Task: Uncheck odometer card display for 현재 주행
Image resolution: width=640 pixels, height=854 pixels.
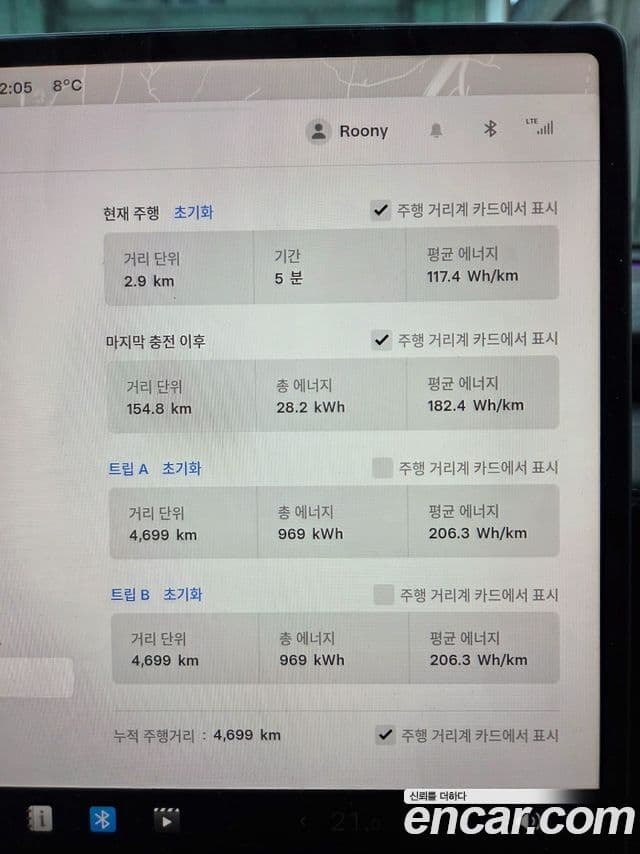Action: pos(380,210)
